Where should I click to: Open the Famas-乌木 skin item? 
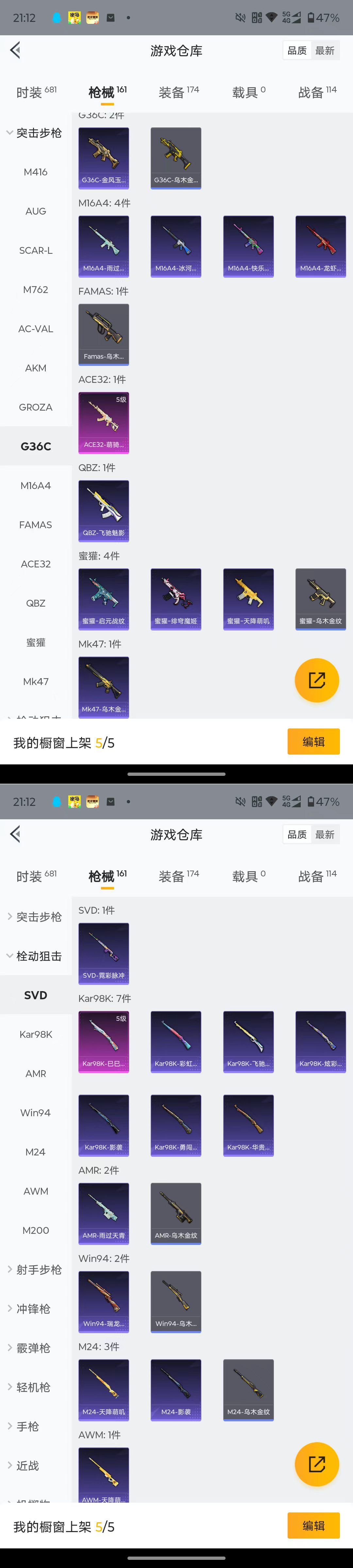pyautogui.click(x=104, y=334)
